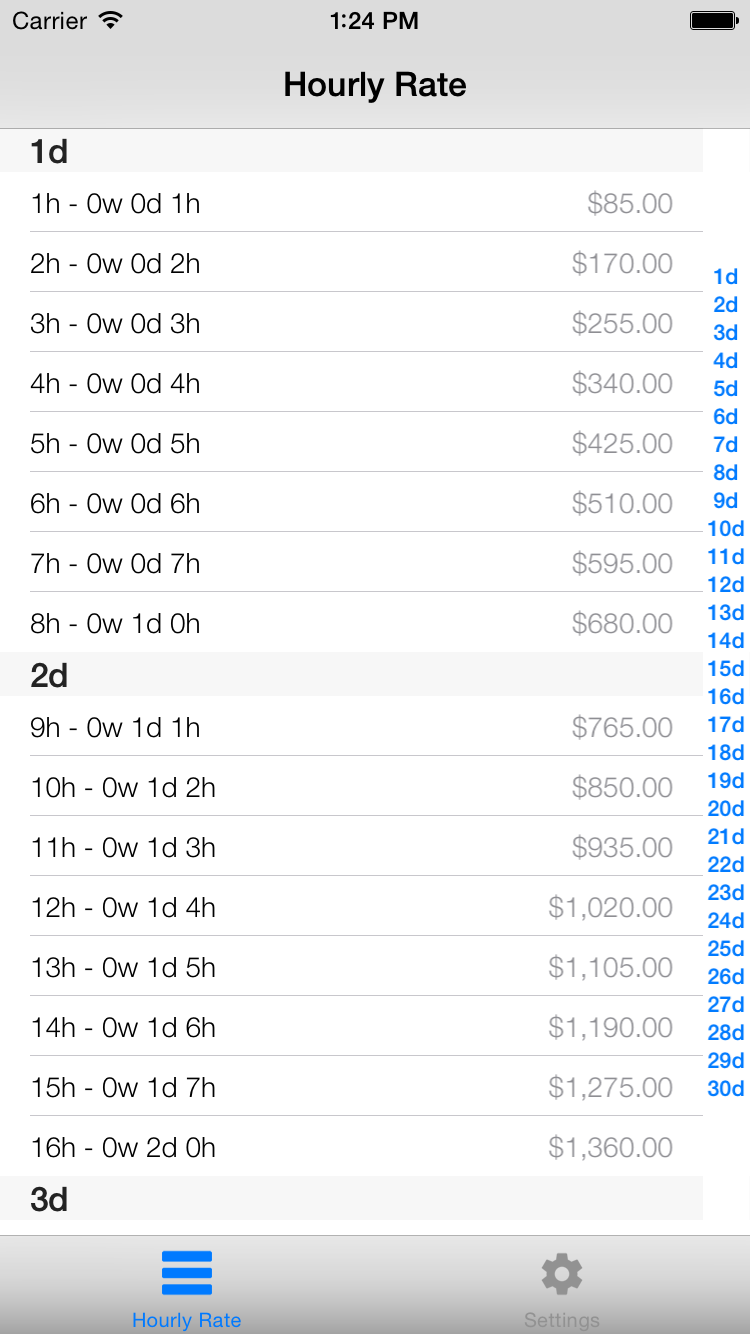Tap the 16h - 0w 2d 0h row
This screenshot has height=1334, width=750.
[351, 1148]
